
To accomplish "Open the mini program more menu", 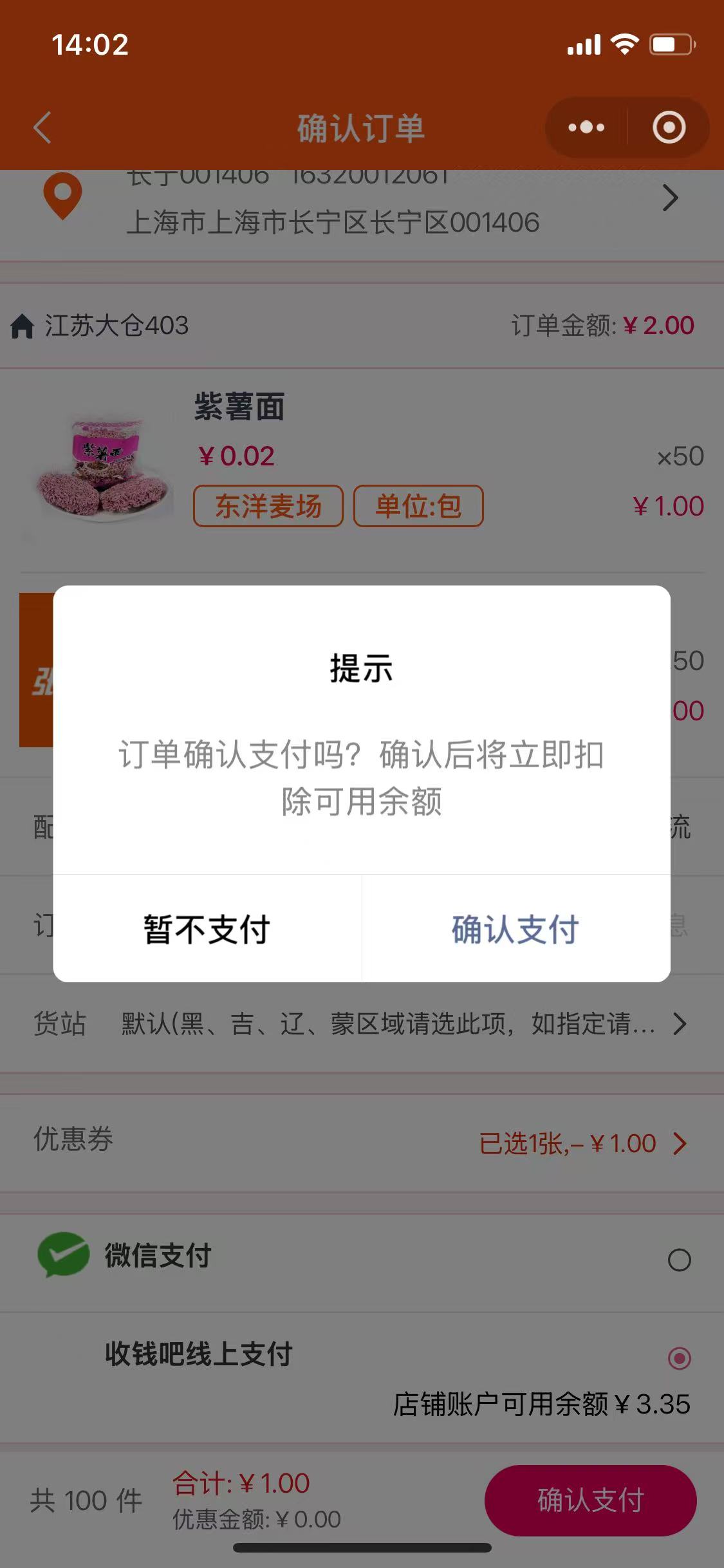I will [586, 127].
